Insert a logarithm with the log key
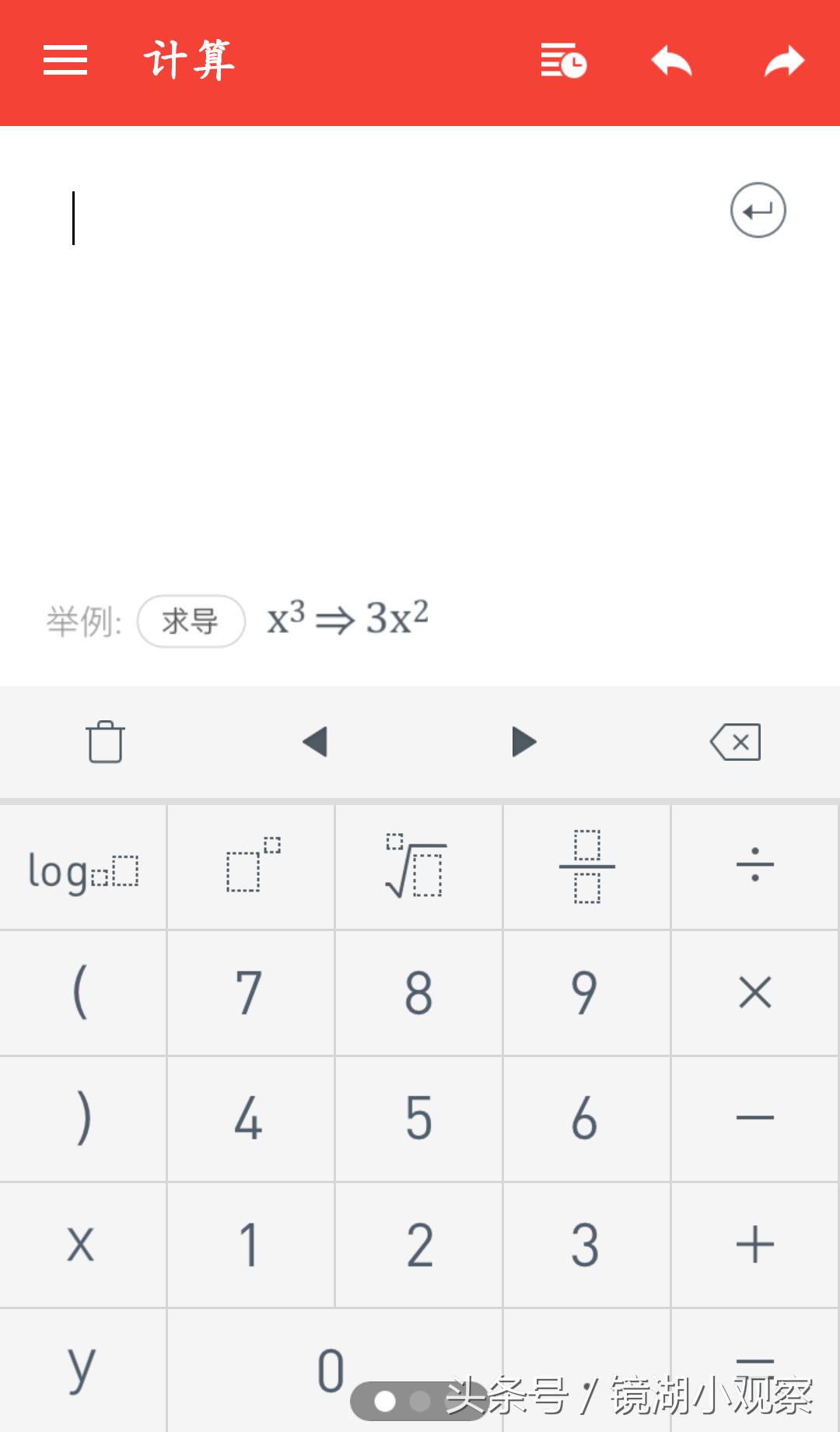 (x=82, y=866)
